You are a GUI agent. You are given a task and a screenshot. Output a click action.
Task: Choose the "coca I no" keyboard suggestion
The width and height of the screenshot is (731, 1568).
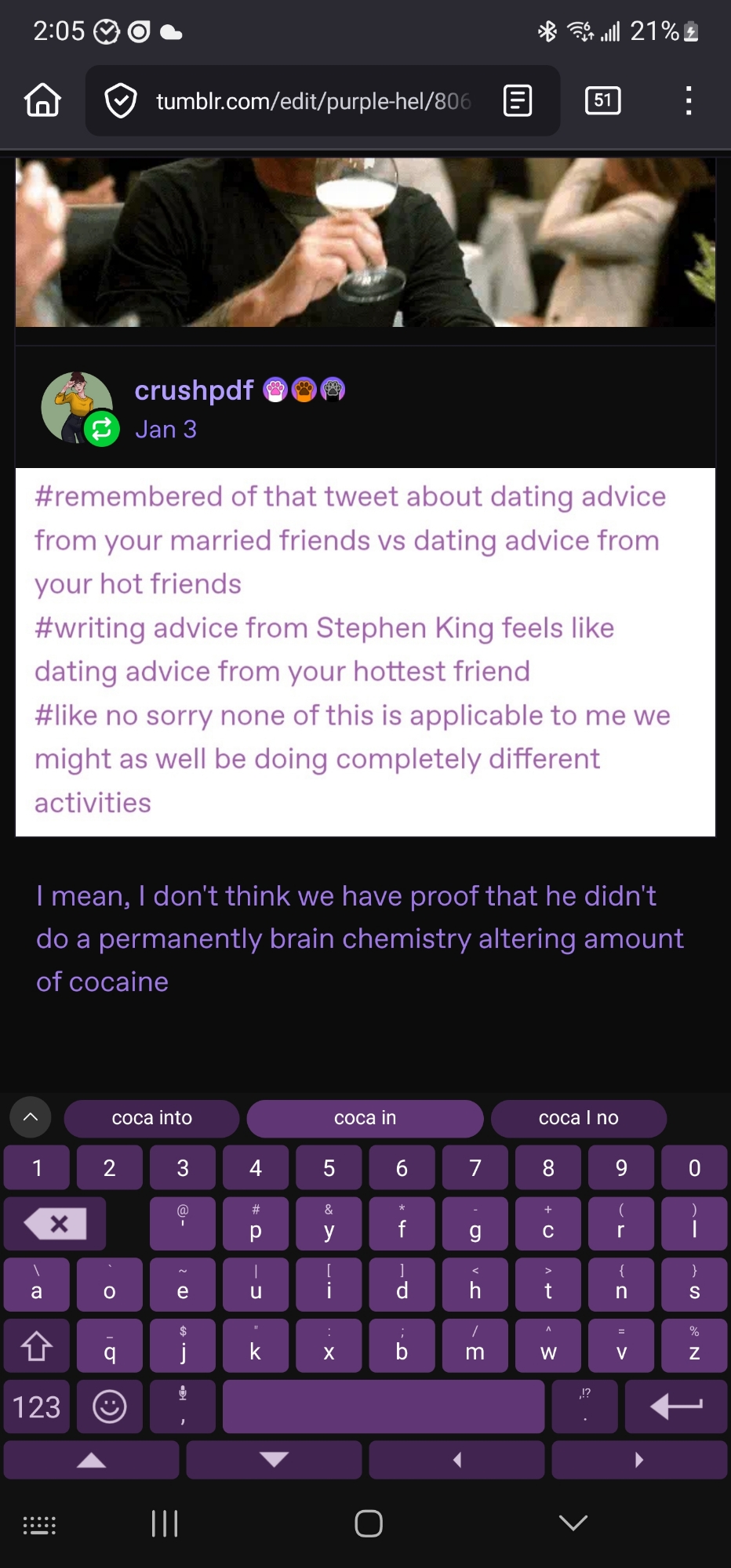[x=578, y=1118]
